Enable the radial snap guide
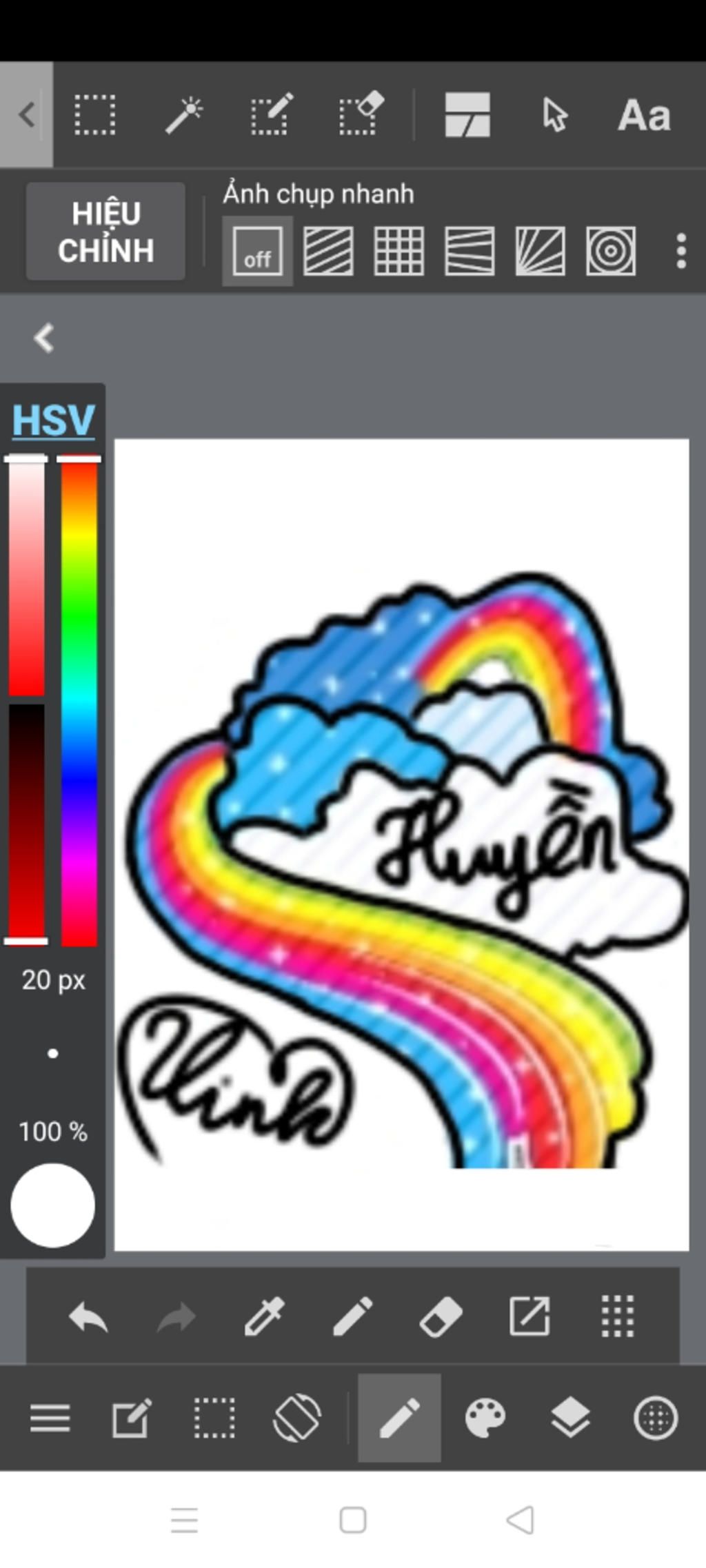706x1568 pixels. click(540, 252)
